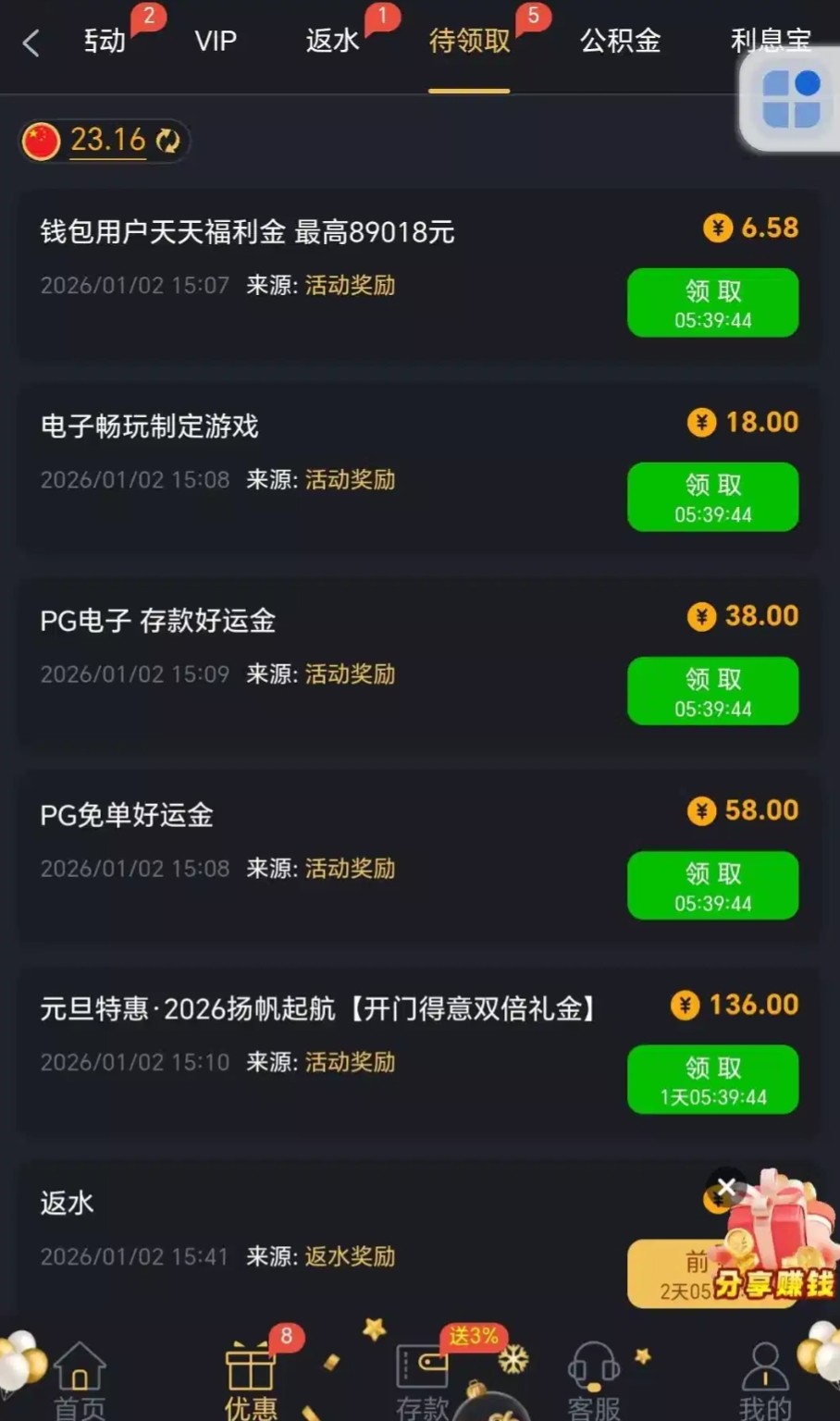Open the 利息宝 tab

[770, 42]
